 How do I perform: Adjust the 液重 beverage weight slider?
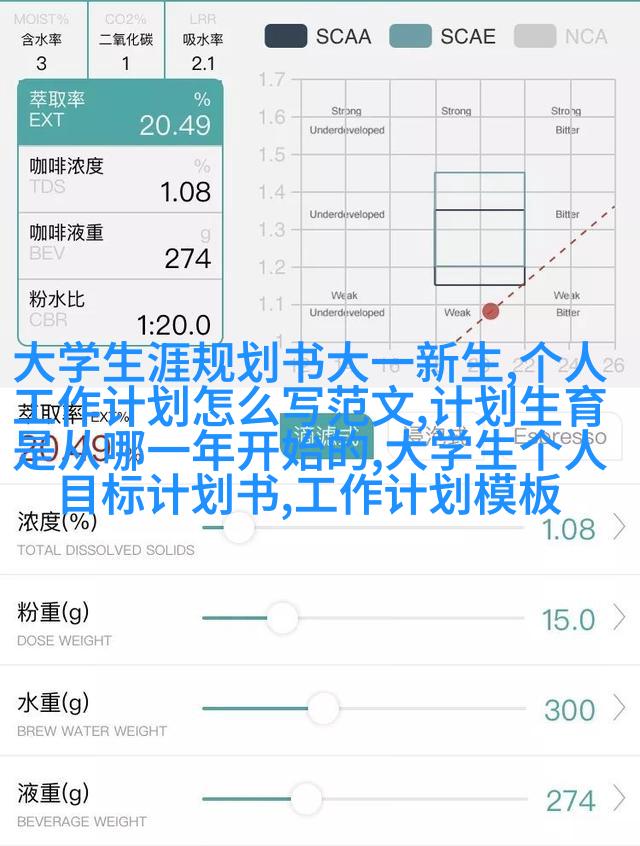[306, 799]
